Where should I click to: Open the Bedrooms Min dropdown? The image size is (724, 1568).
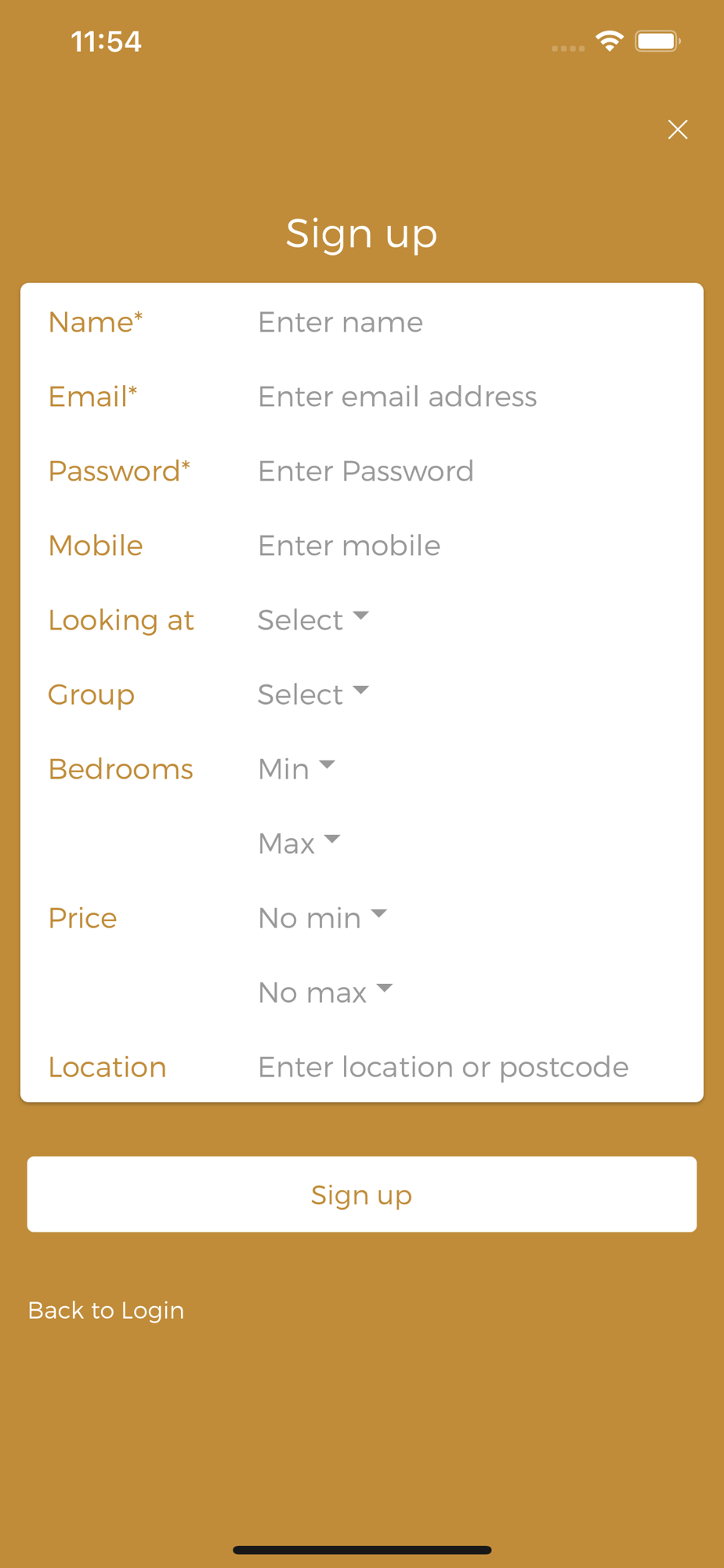pyautogui.click(x=297, y=769)
